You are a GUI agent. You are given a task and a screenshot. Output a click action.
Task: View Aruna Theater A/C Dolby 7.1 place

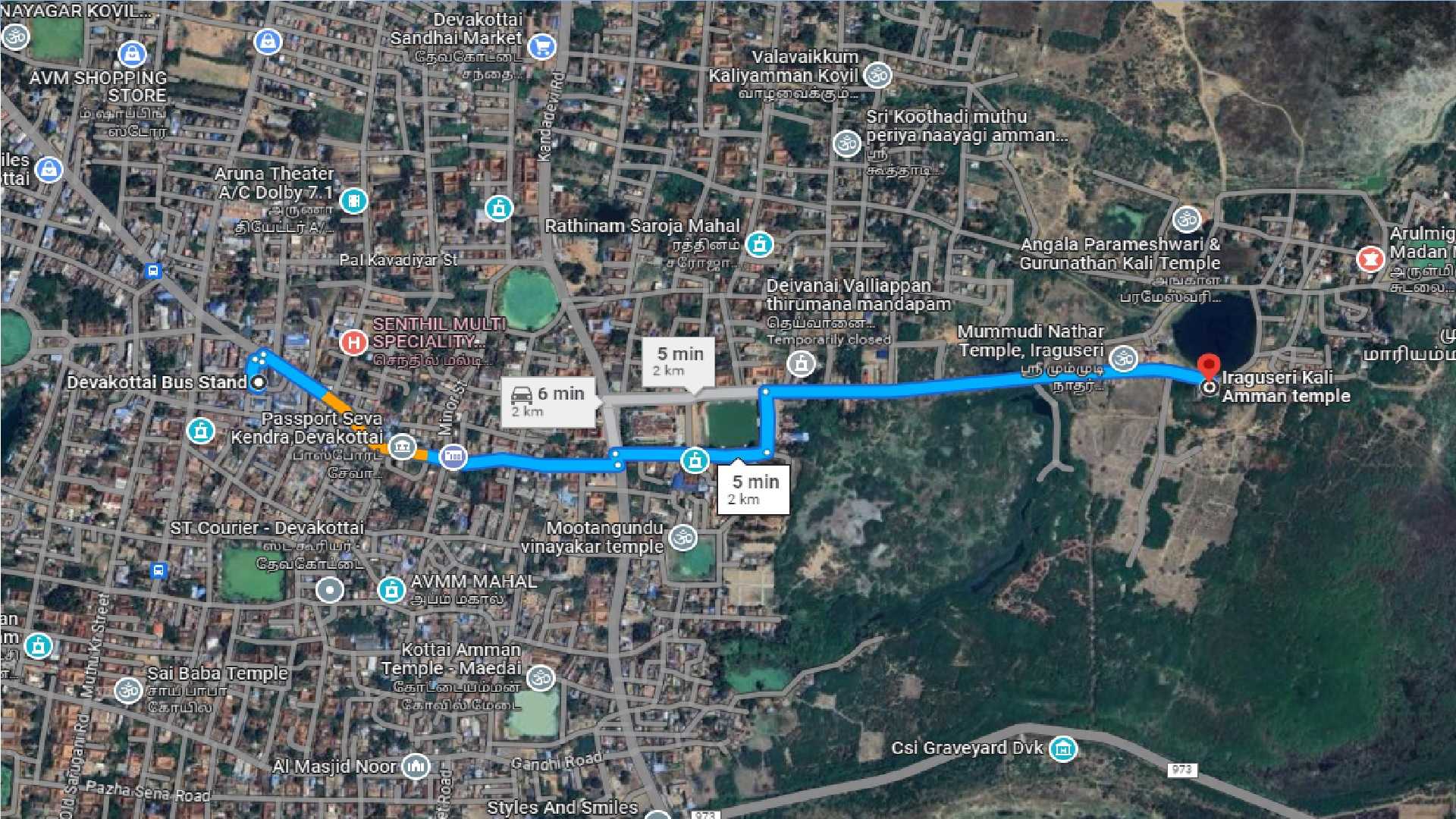click(353, 201)
